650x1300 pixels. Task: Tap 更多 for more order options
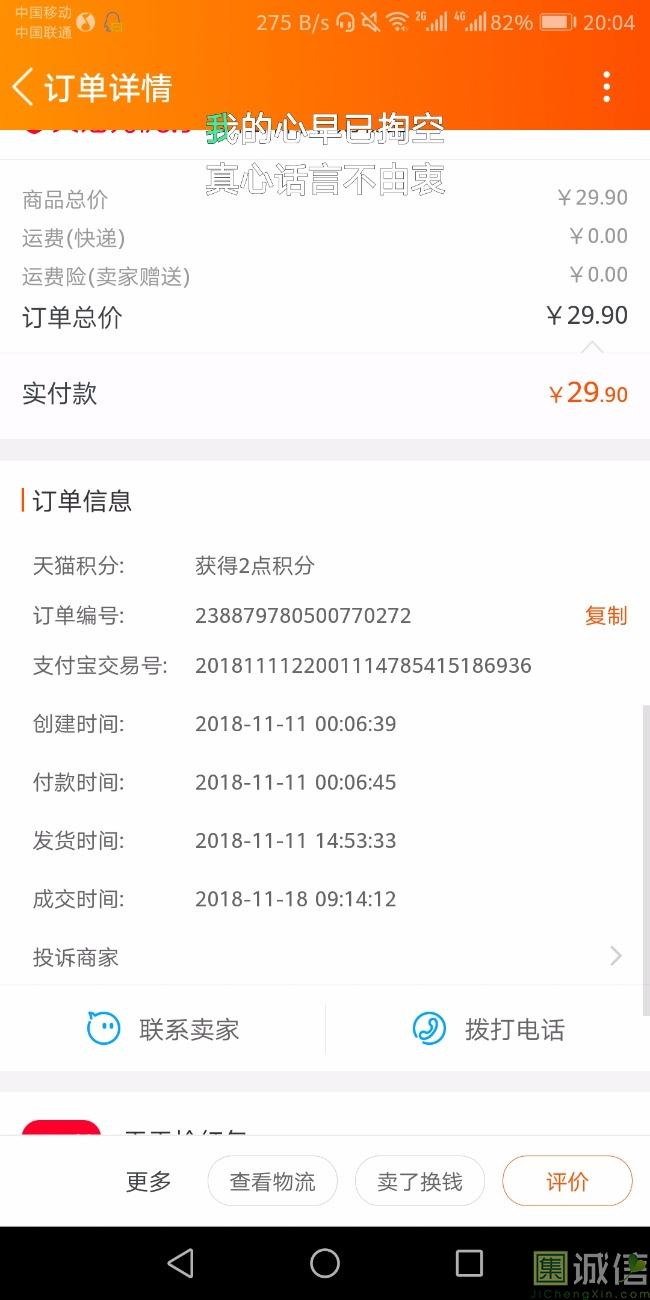coord(148,1181)
